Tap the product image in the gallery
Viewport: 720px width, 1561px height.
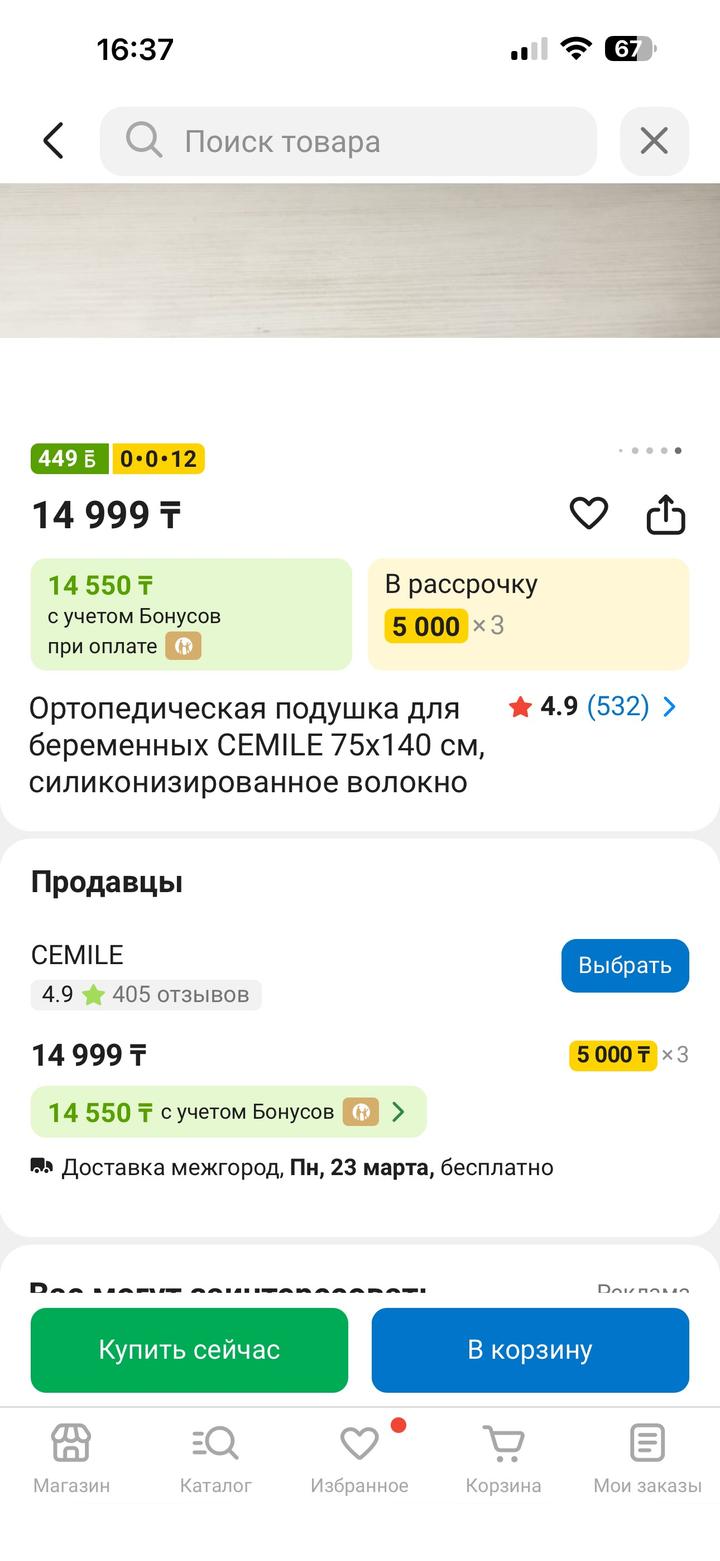pyautogui.click(x=360, y=260)
